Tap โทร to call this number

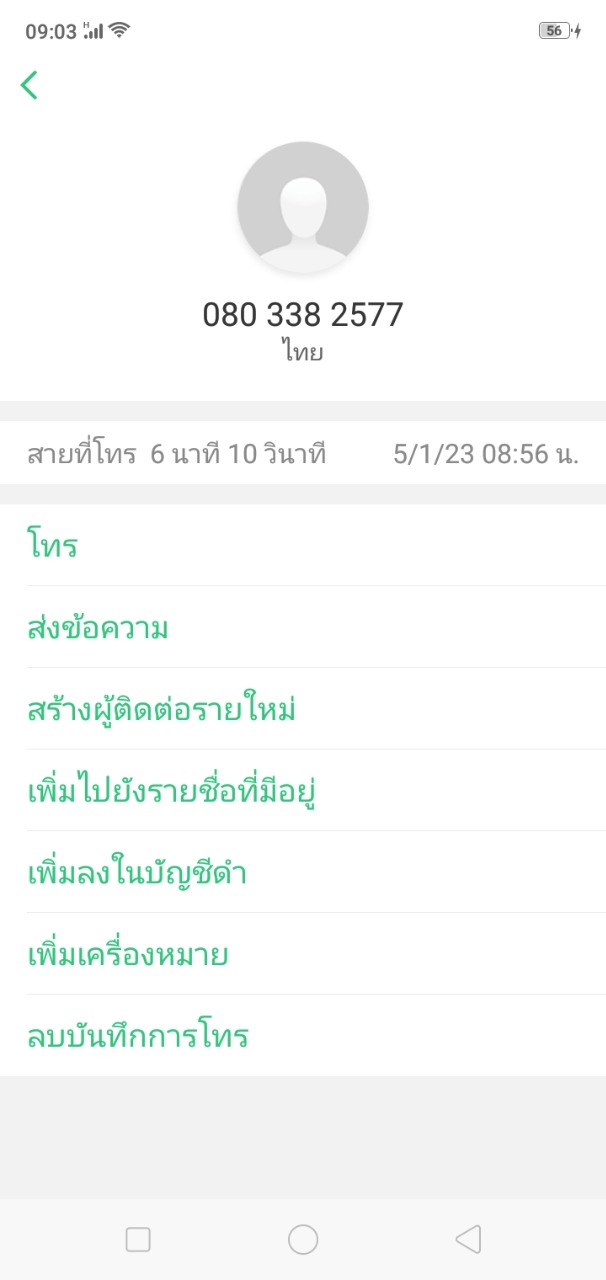(303, 546)
